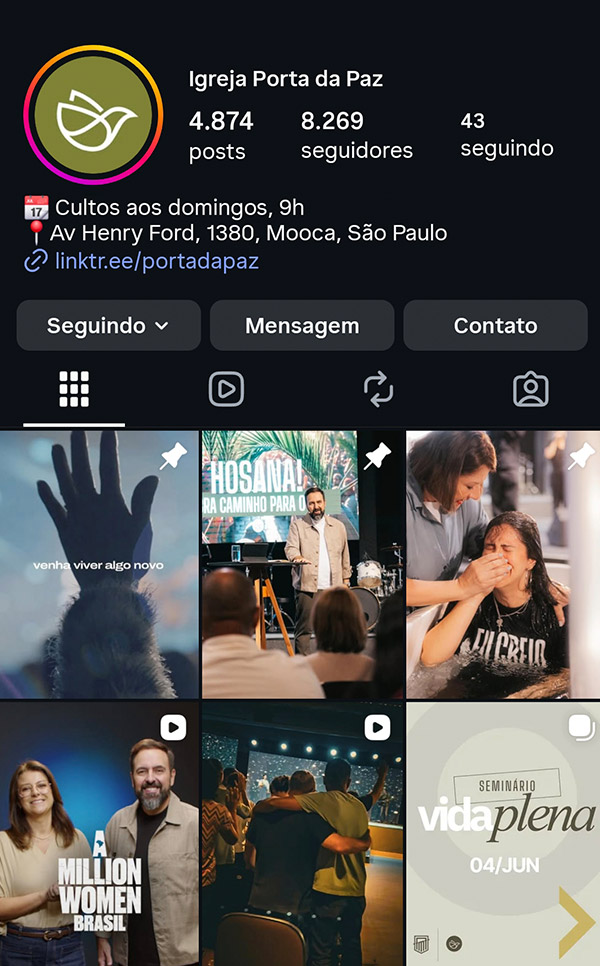Switch to the tagged photos tab

coord(530,389)
